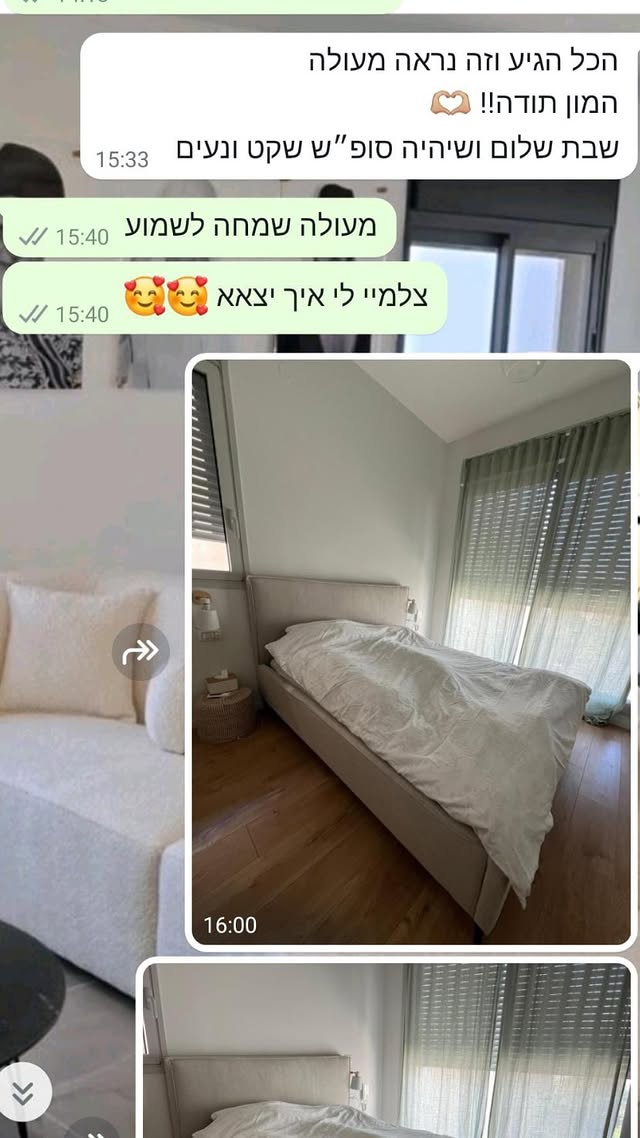Forward the bedroom photo sent at 16:00
The image size is (640, 1138).
point(141,652)
